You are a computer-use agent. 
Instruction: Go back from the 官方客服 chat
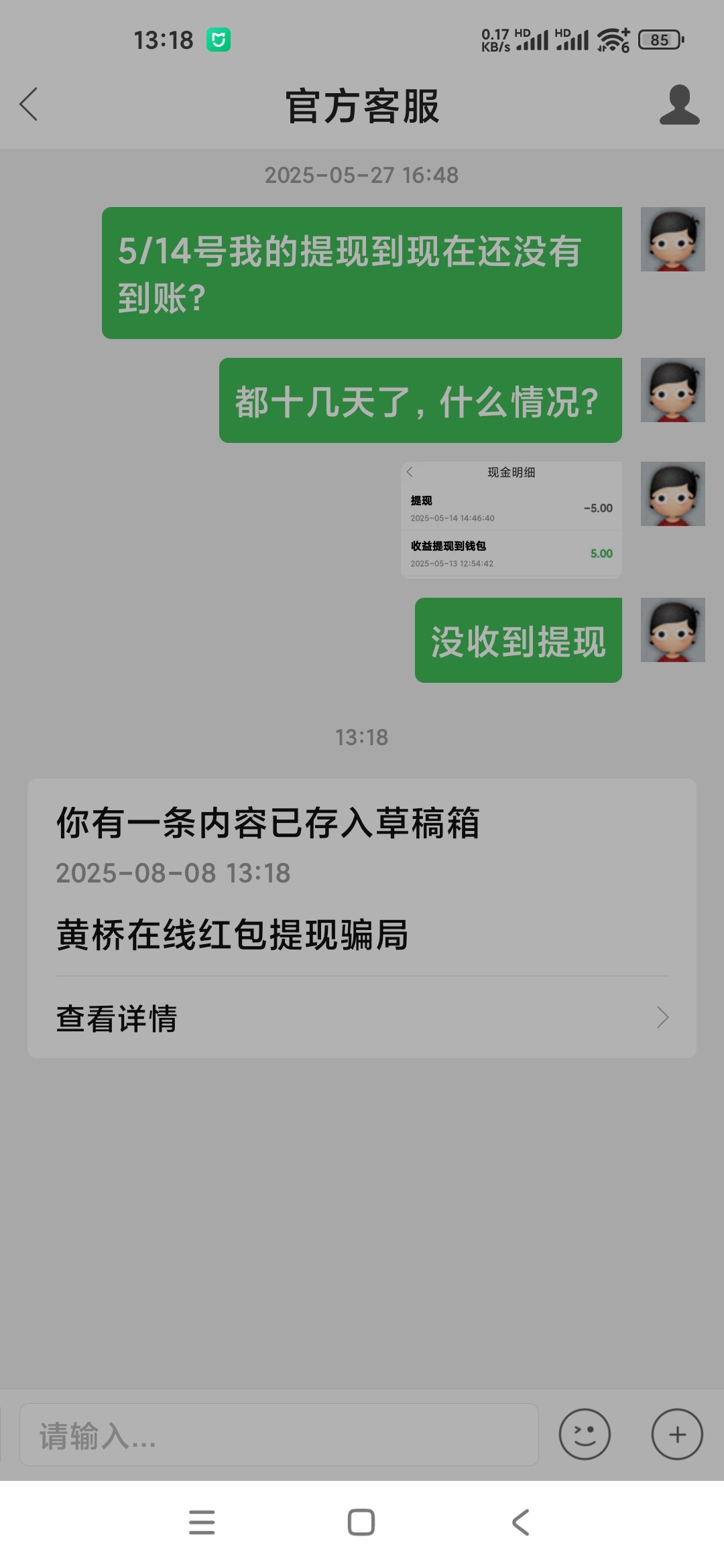click(29, 105)
